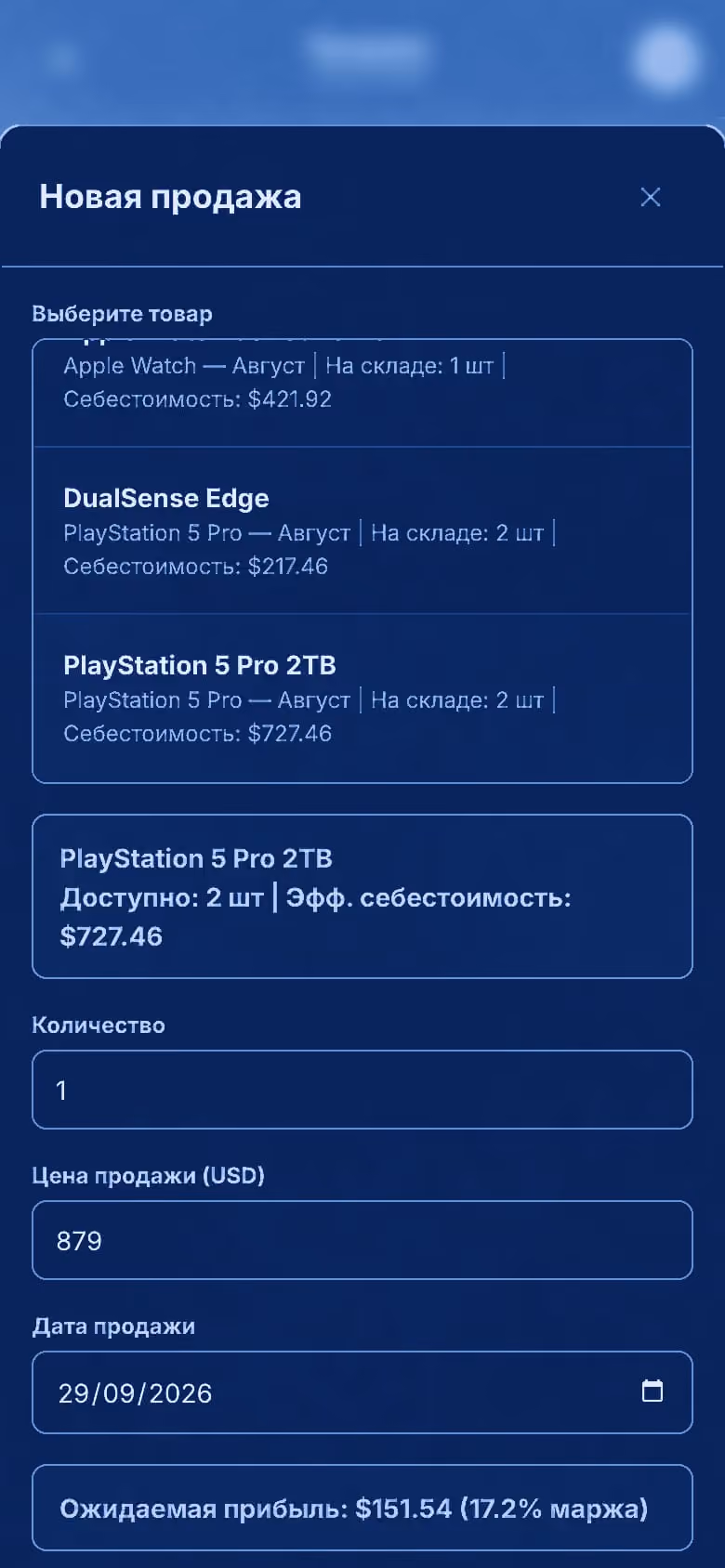725x1568 pixels.
Task: Open the calendar picker icon
Action: [x=652, y=1391]
